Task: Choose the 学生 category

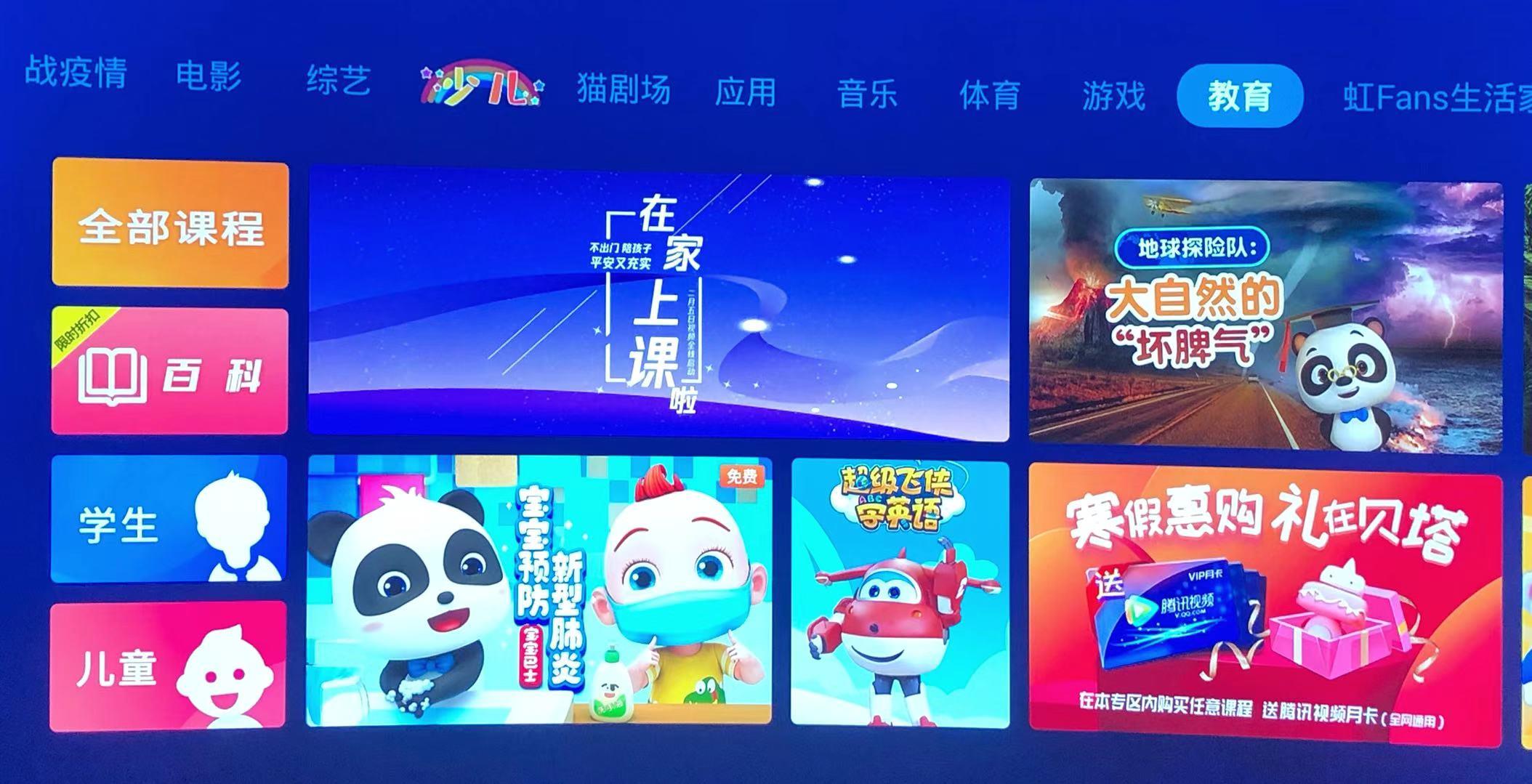Action: click(x=169, y=520)
